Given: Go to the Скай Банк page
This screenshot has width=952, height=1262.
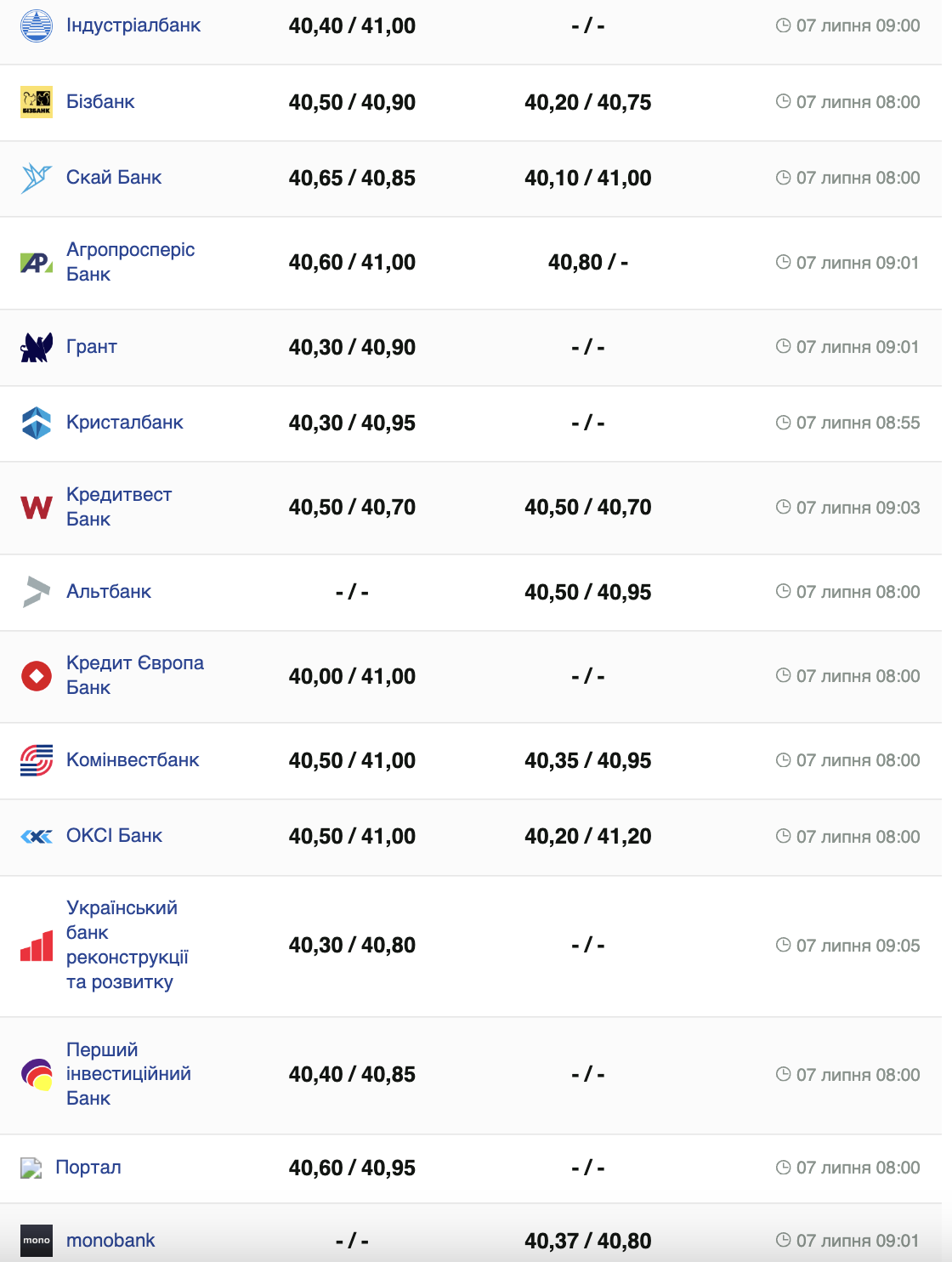Looking at the screenshot, I should (x=114, y=178).
